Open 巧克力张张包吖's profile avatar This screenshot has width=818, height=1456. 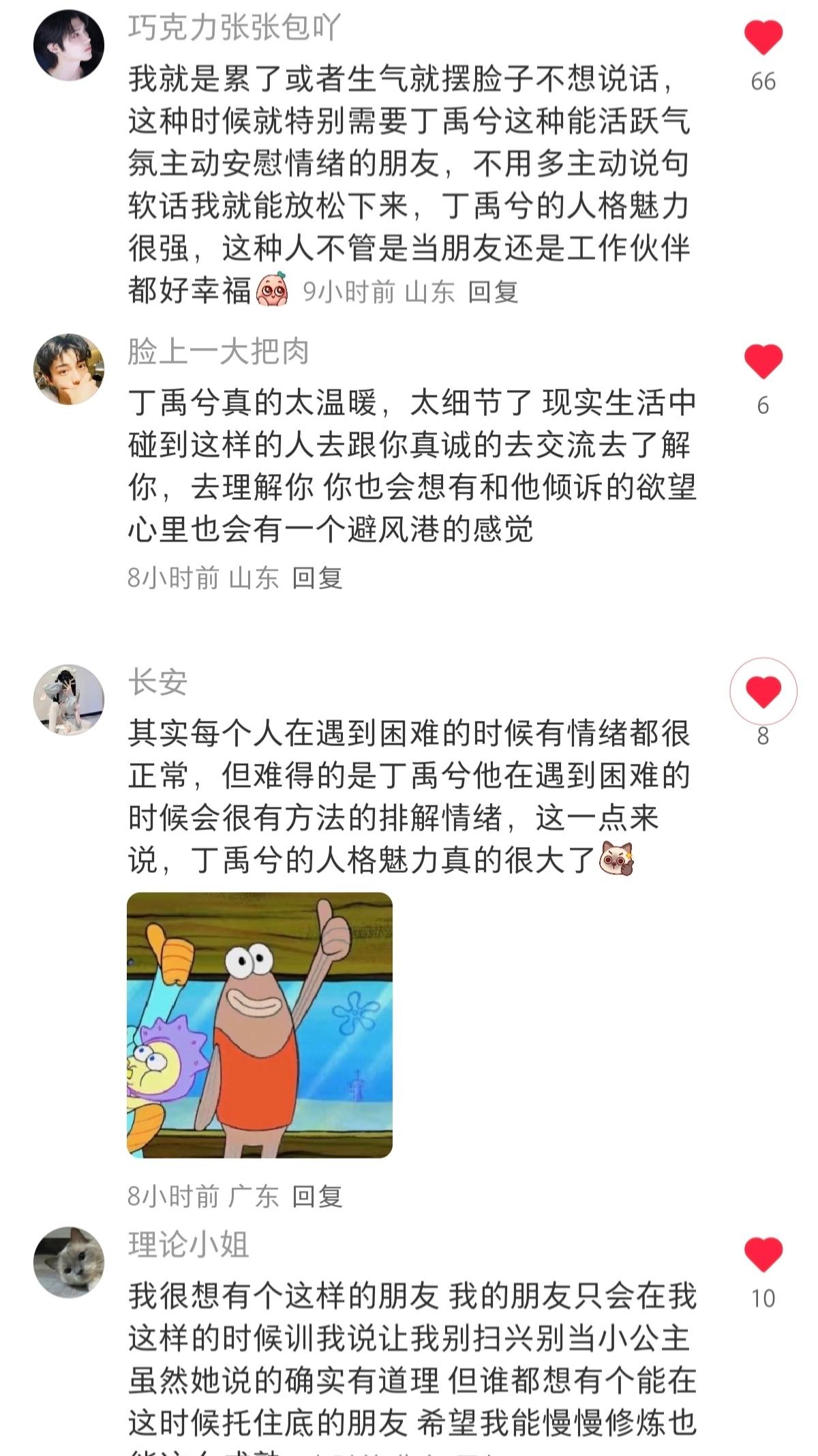[69, 45]
